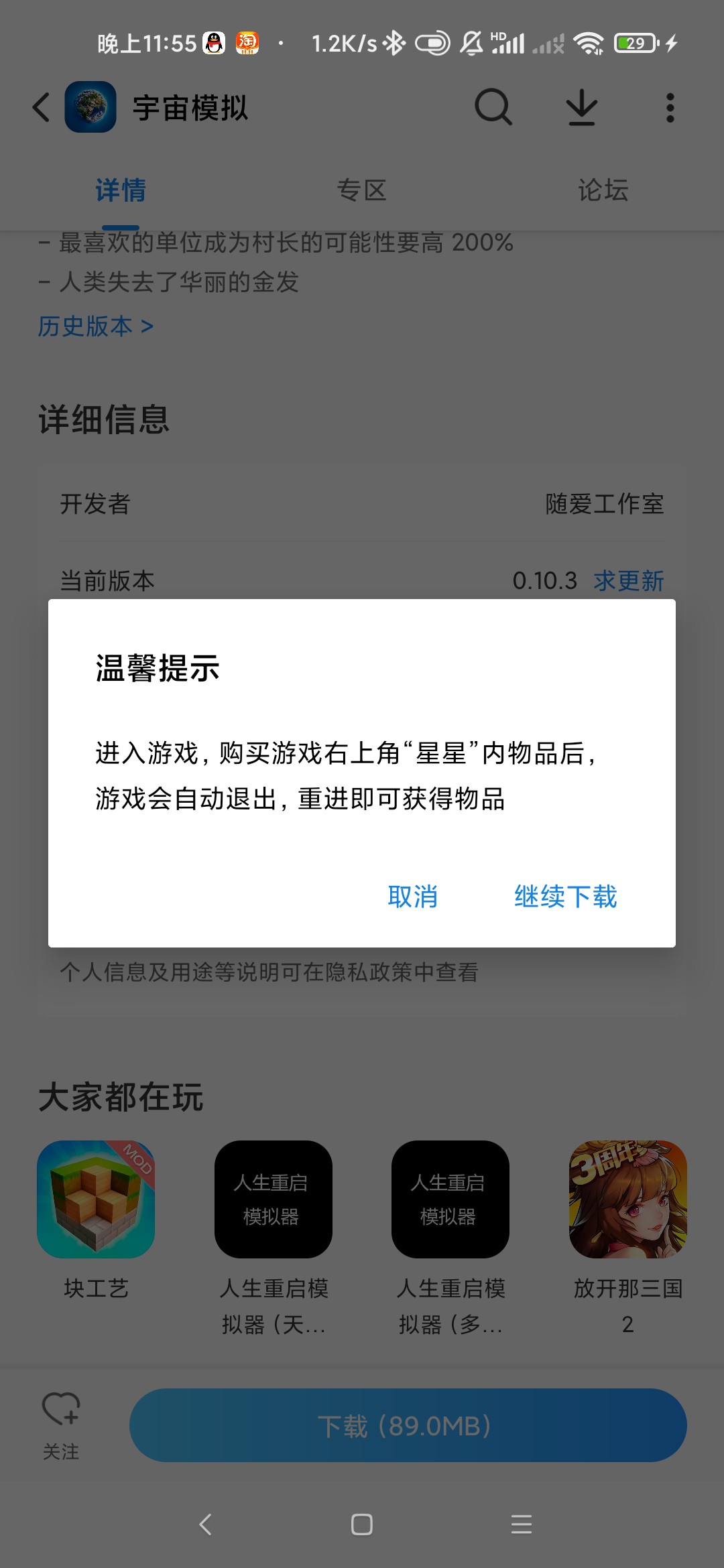Screen dimensions: 724x1568
Task: Open 历史版本 link
Action: coord(96,326)
